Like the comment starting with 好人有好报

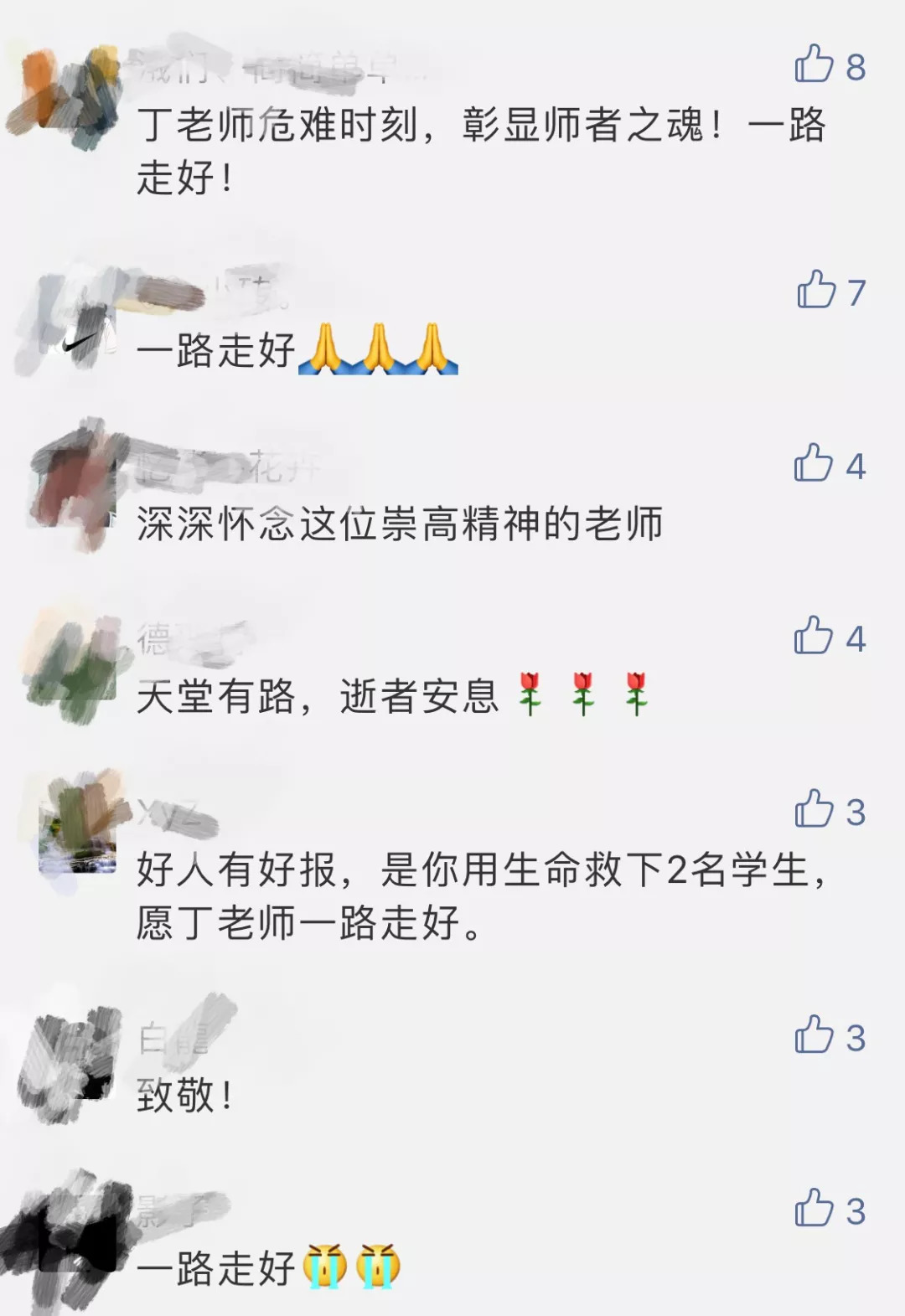[x=814, y=810]
